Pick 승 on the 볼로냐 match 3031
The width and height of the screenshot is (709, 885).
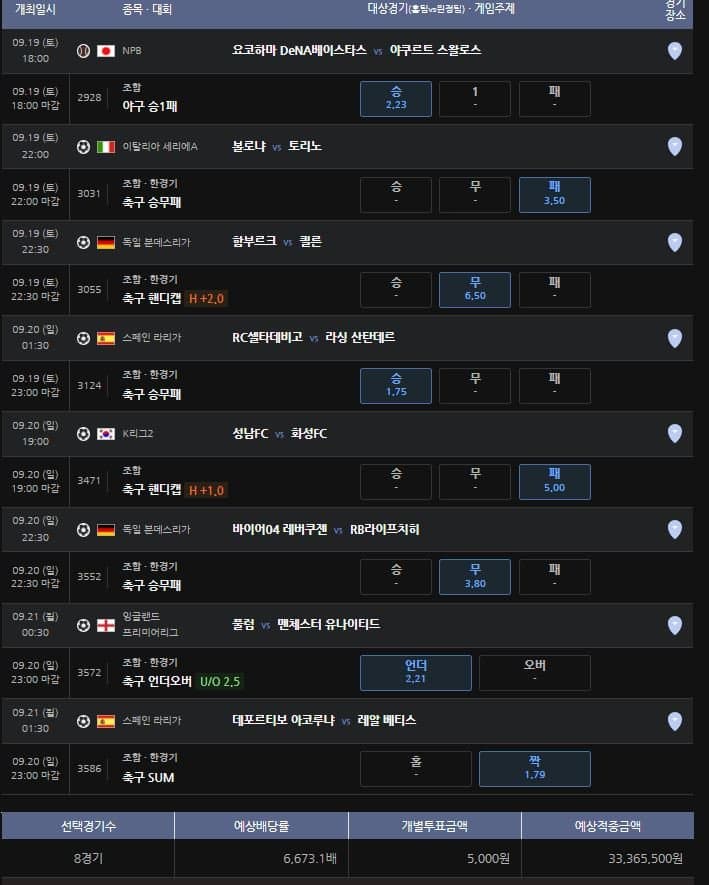pos(396,195)
